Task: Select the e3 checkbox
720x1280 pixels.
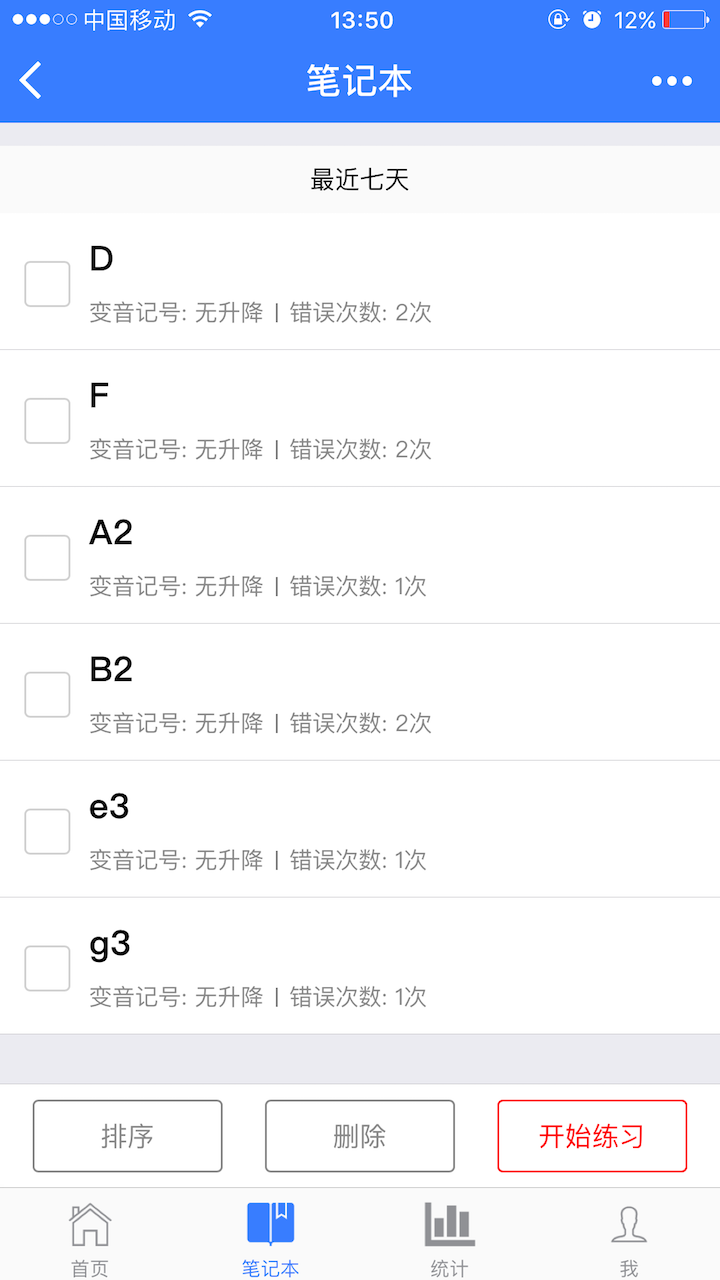Action: coord(47,832)
